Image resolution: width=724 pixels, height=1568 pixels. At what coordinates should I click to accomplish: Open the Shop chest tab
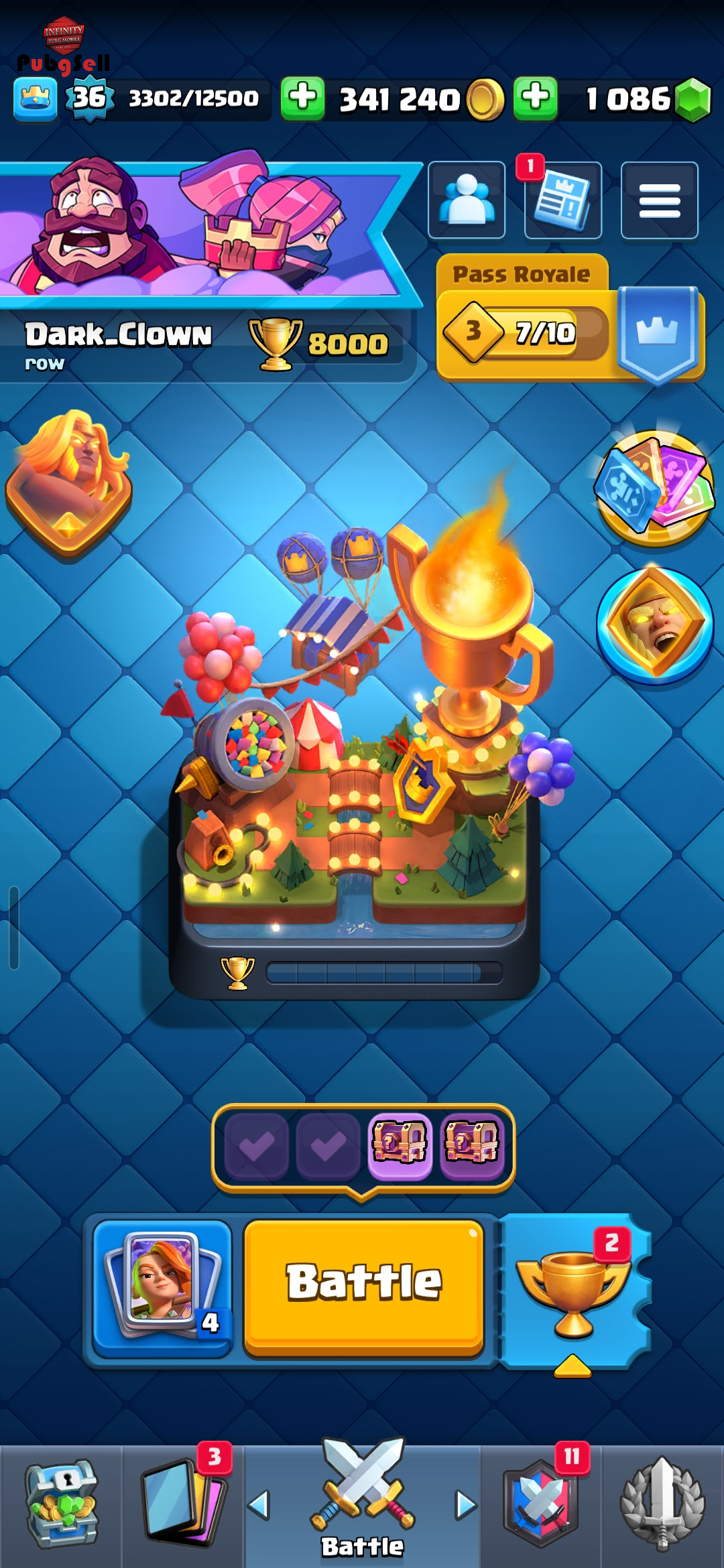[x=61, y=1504]
